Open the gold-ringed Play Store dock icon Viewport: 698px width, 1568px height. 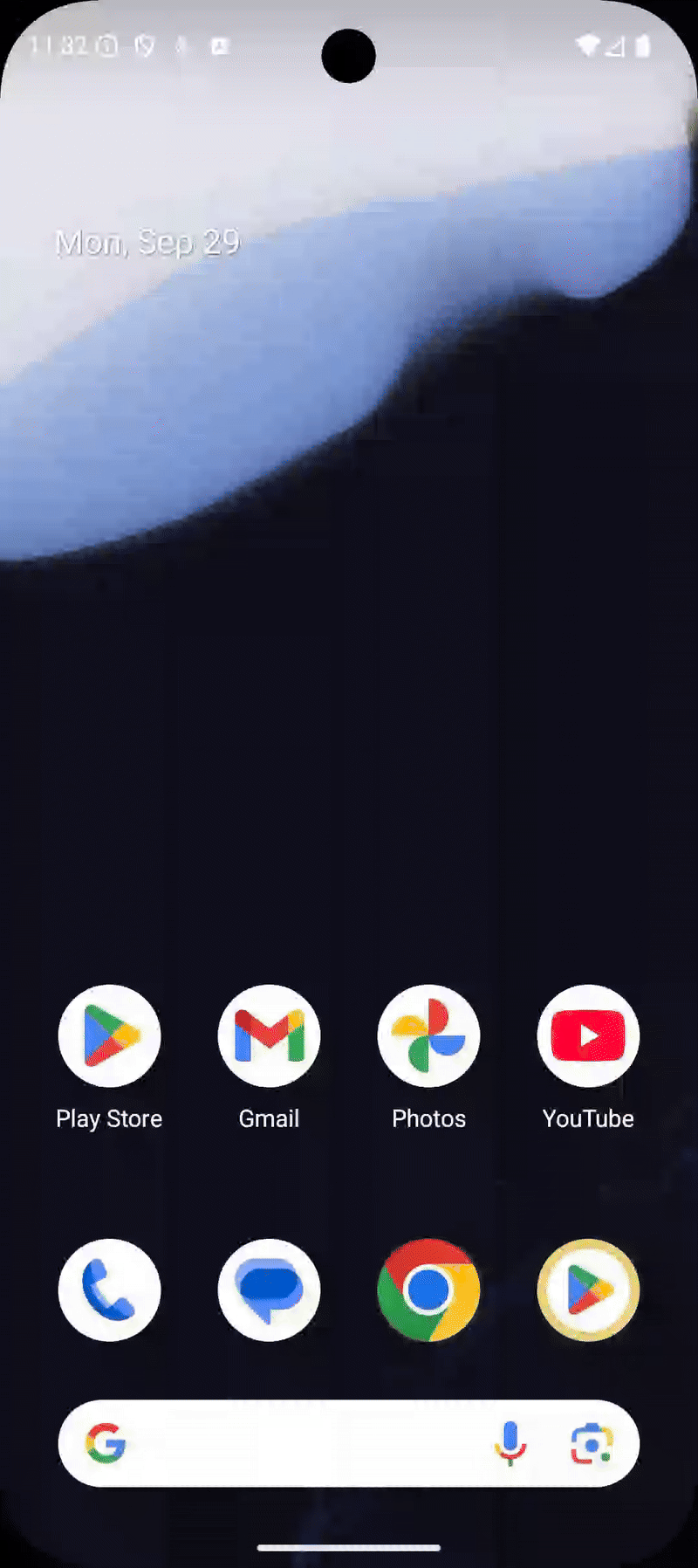(x=588, y=1289)
